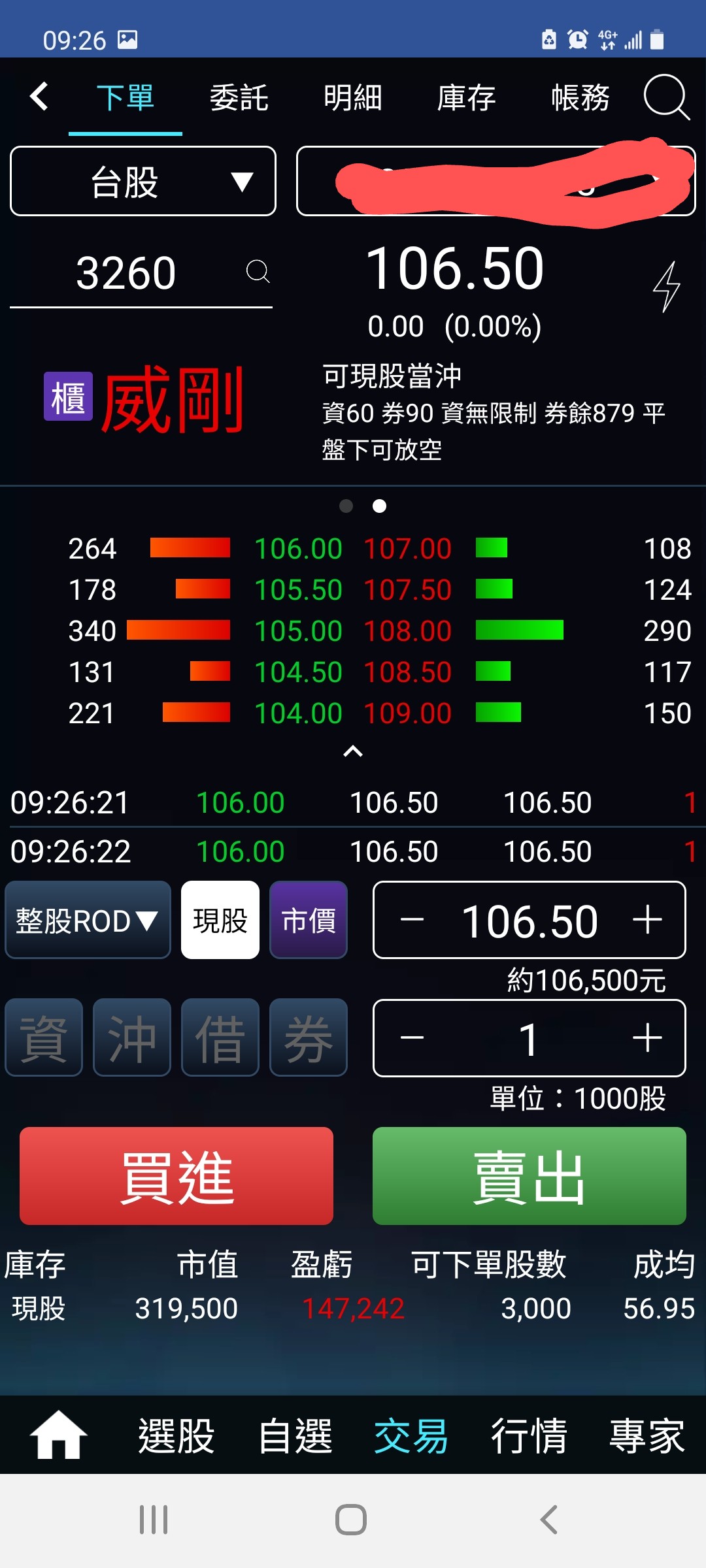Go to the home icon in bottom bar

(59, 1435)
